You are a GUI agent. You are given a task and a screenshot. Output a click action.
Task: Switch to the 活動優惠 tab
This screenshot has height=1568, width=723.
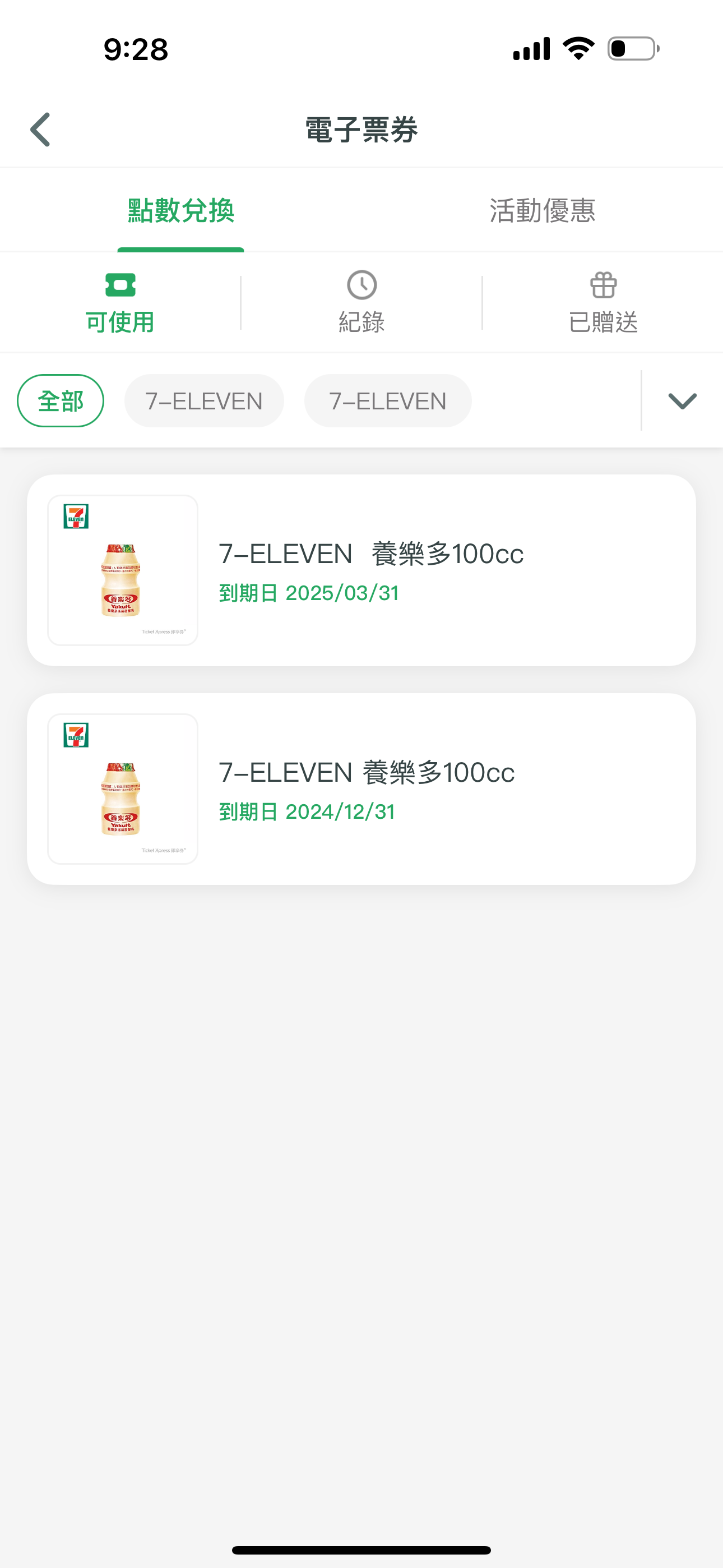coord(541,211)
